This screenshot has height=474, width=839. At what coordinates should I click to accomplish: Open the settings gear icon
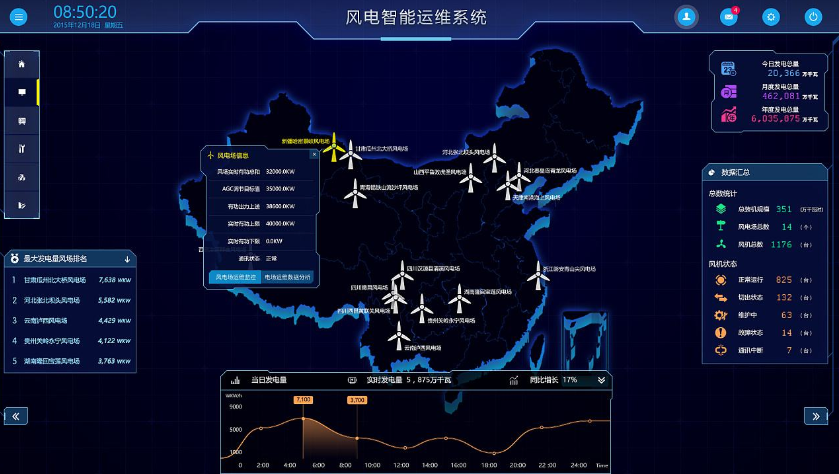[770, 16]
